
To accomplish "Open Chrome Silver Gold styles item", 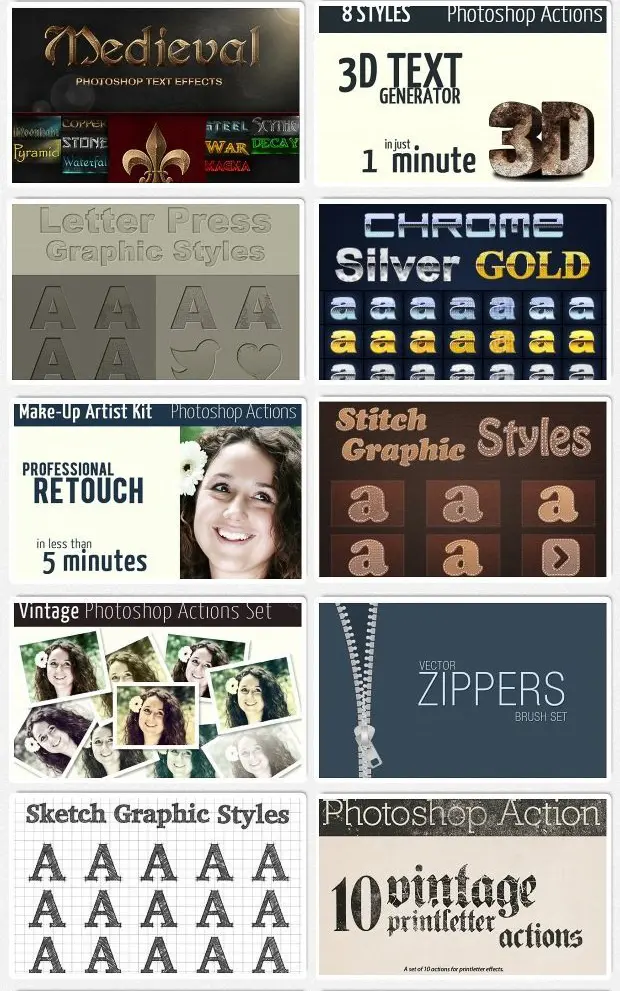I will [x=462, y=292].
